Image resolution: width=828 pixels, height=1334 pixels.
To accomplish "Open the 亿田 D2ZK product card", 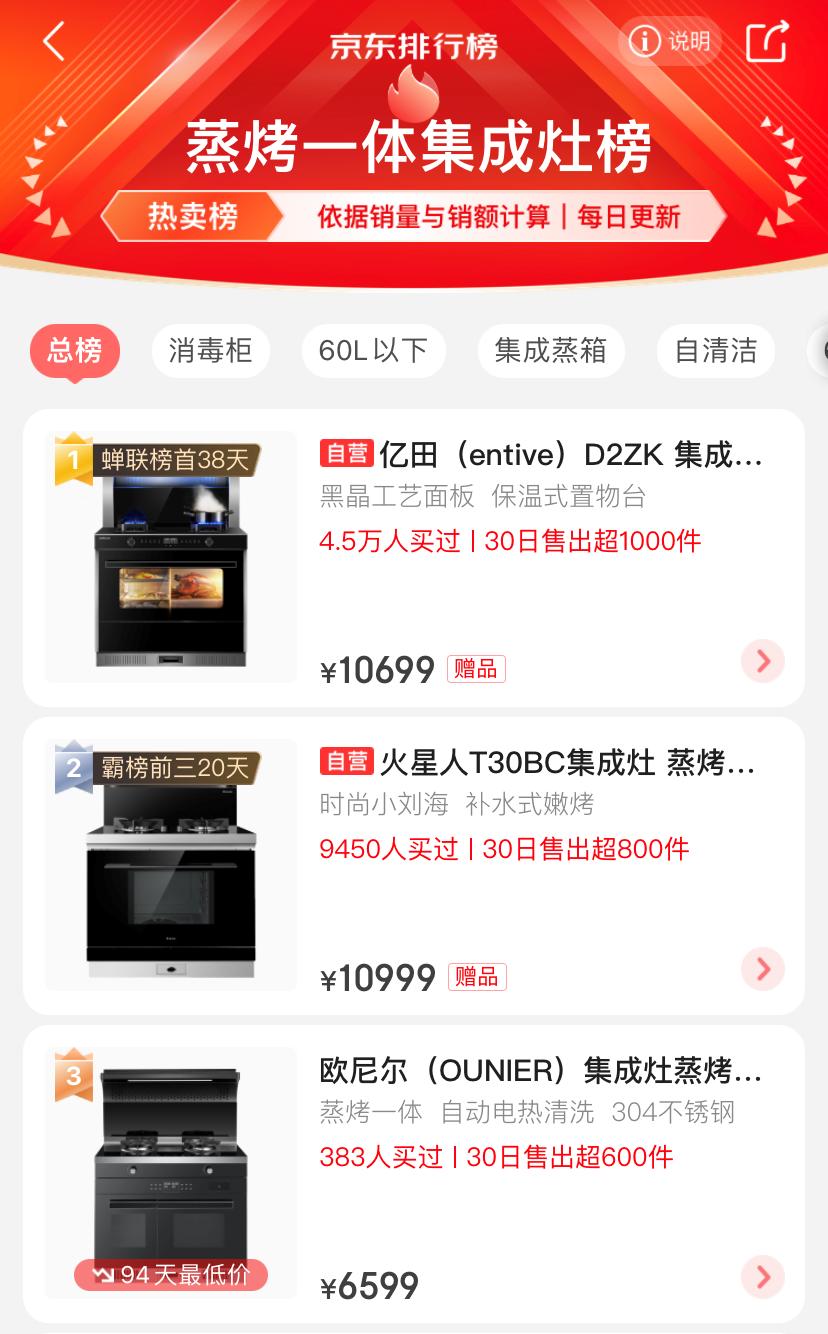I will [x=540, y=456].
